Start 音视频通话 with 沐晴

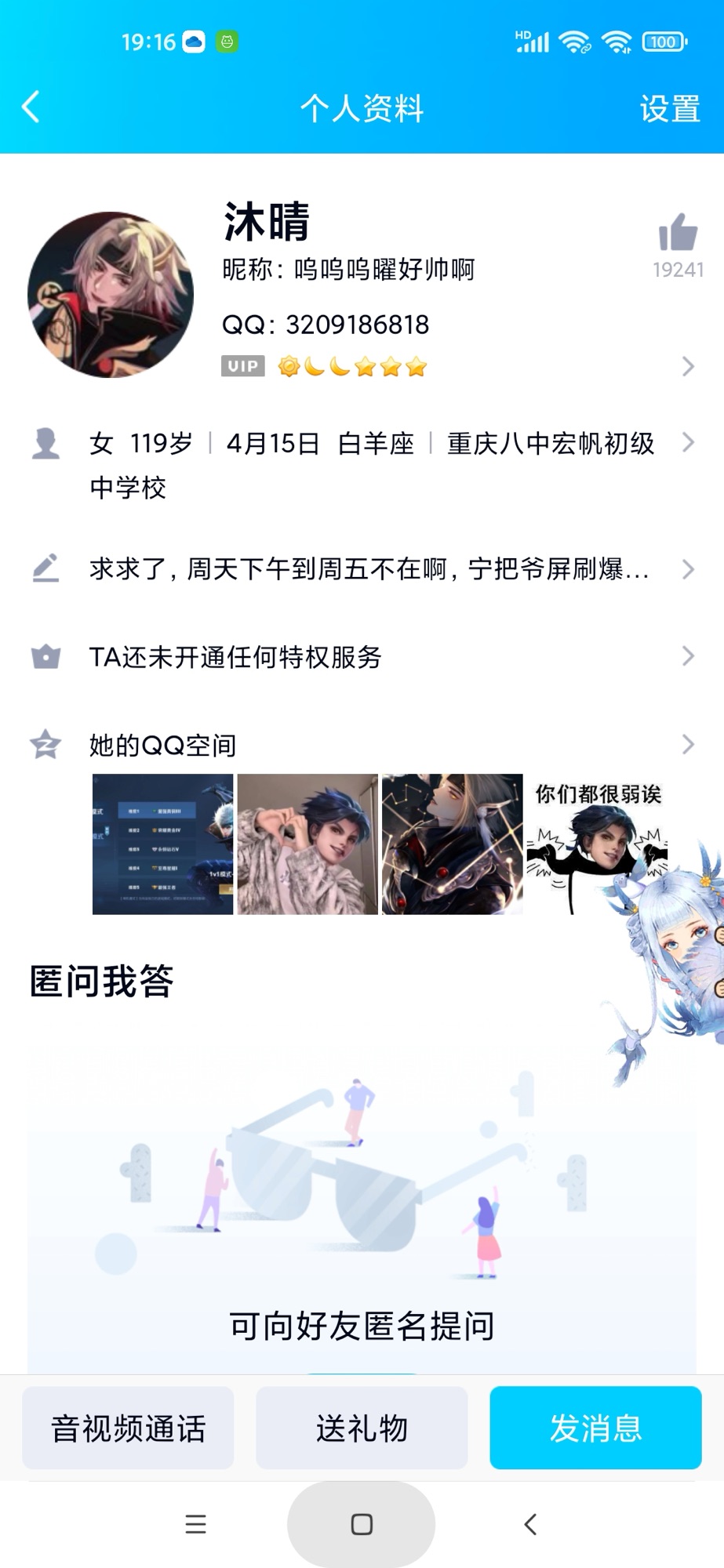point(128,1428)
